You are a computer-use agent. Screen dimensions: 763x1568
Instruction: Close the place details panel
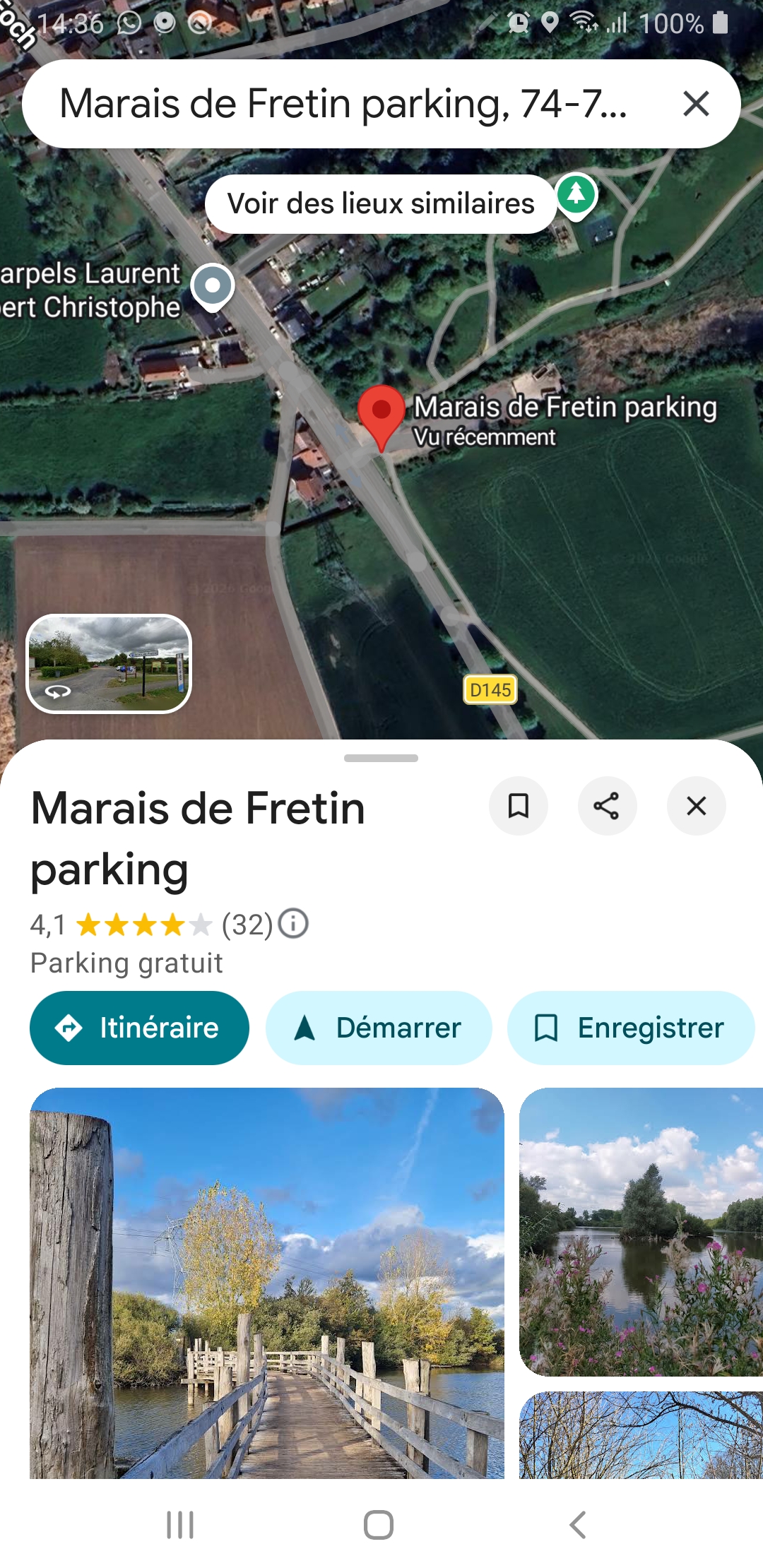696,806
